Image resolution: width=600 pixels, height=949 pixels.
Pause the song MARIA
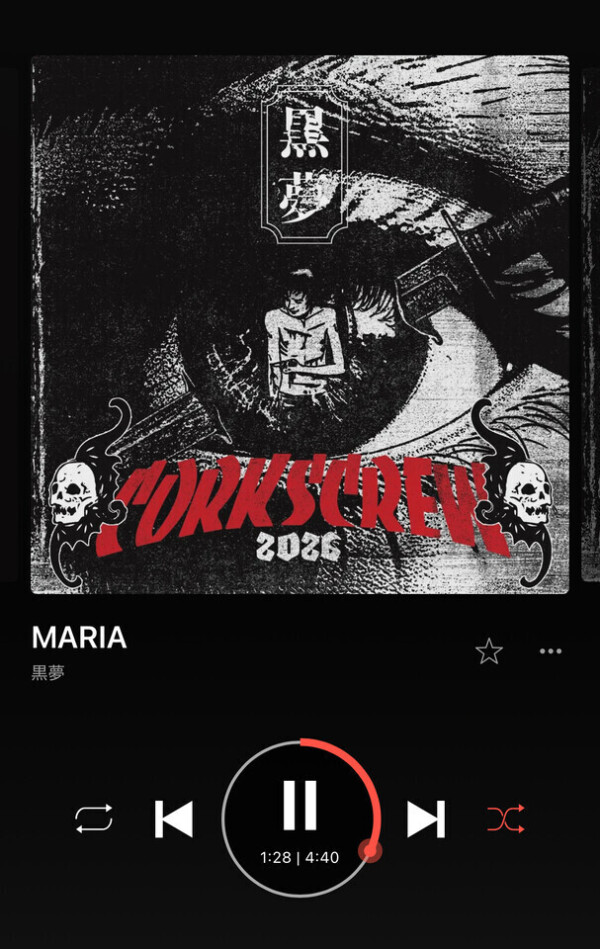click(x=300, y=805)
